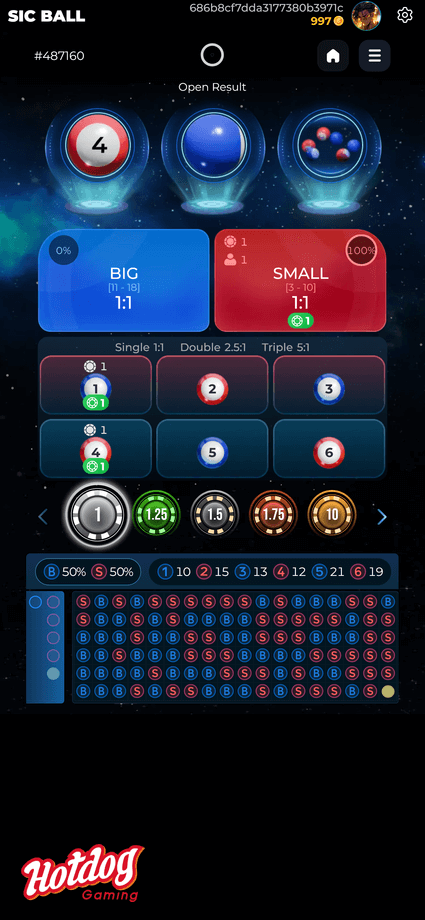Bet on ball number 1

pos(96,385)
